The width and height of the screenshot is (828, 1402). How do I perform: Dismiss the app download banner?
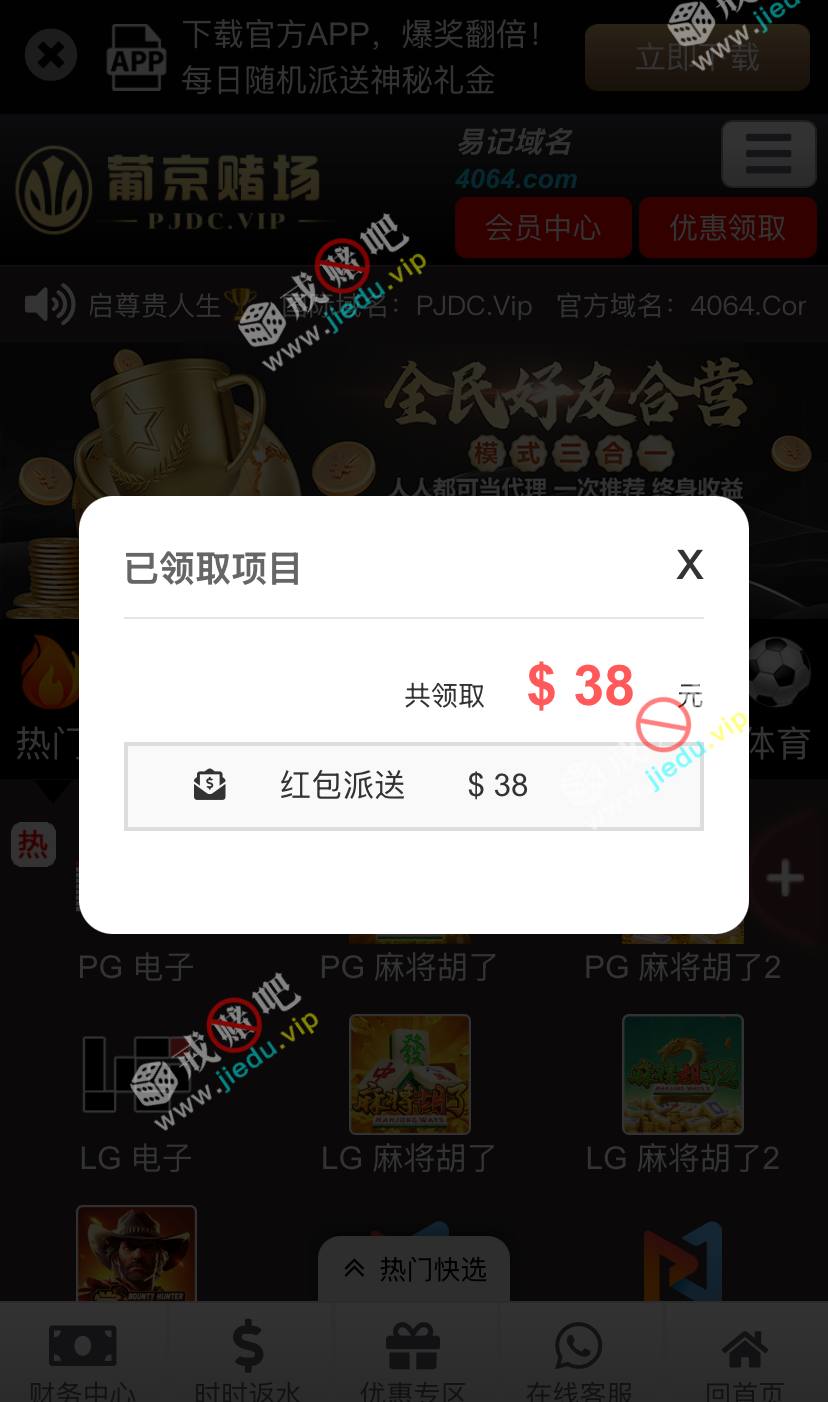(51, 55)
